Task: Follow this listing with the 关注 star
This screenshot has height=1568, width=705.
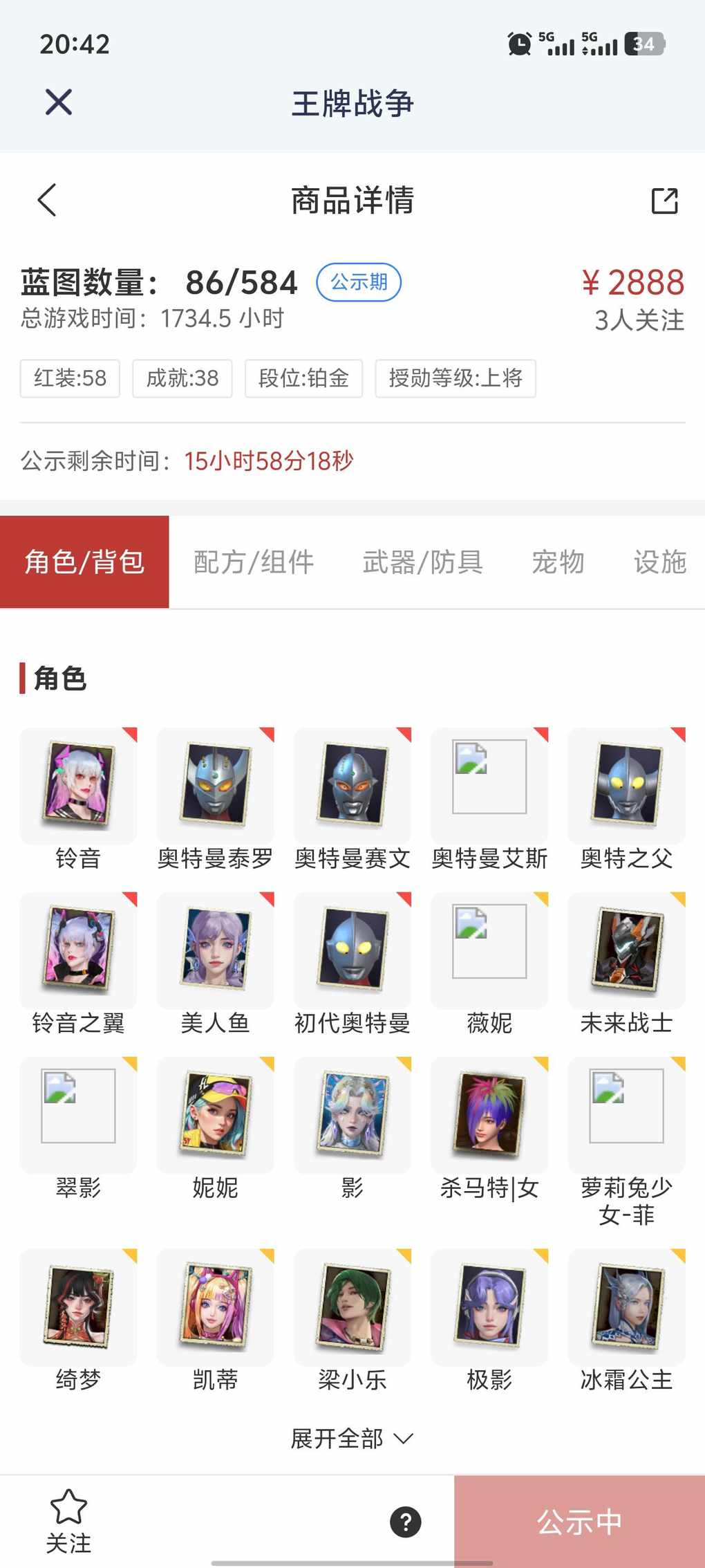Action: tap(68, 1520)
